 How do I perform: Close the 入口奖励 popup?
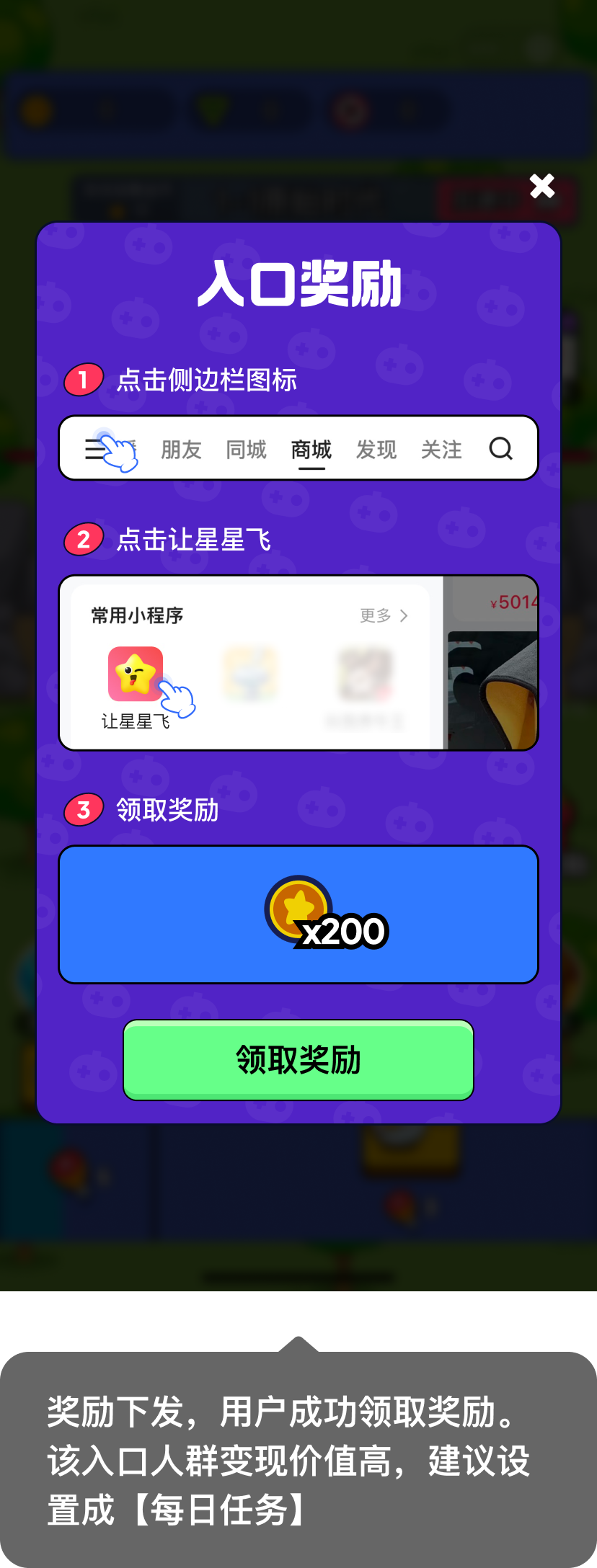pyautogui.click(x=542, y=186)
